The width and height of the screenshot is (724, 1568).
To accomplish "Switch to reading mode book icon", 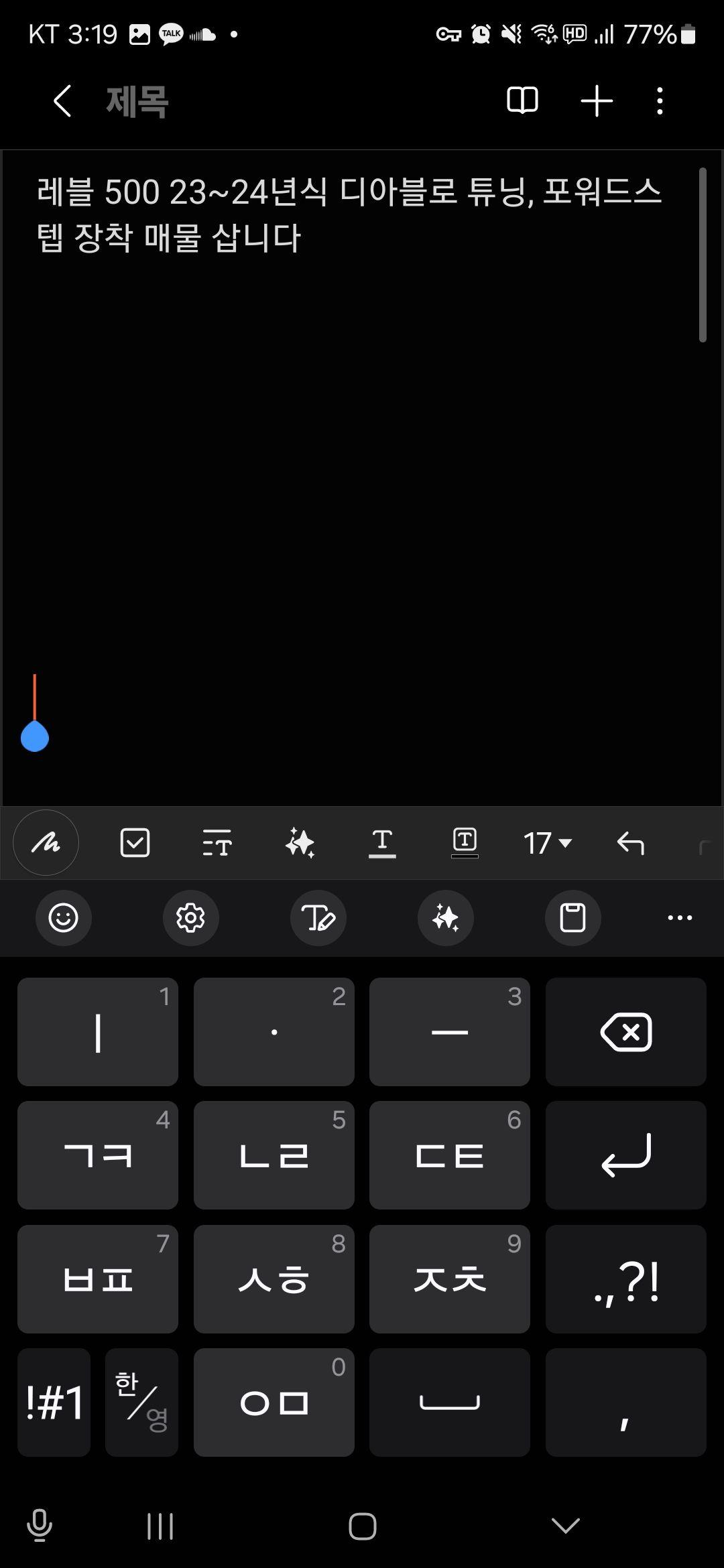I will [522, 101].
